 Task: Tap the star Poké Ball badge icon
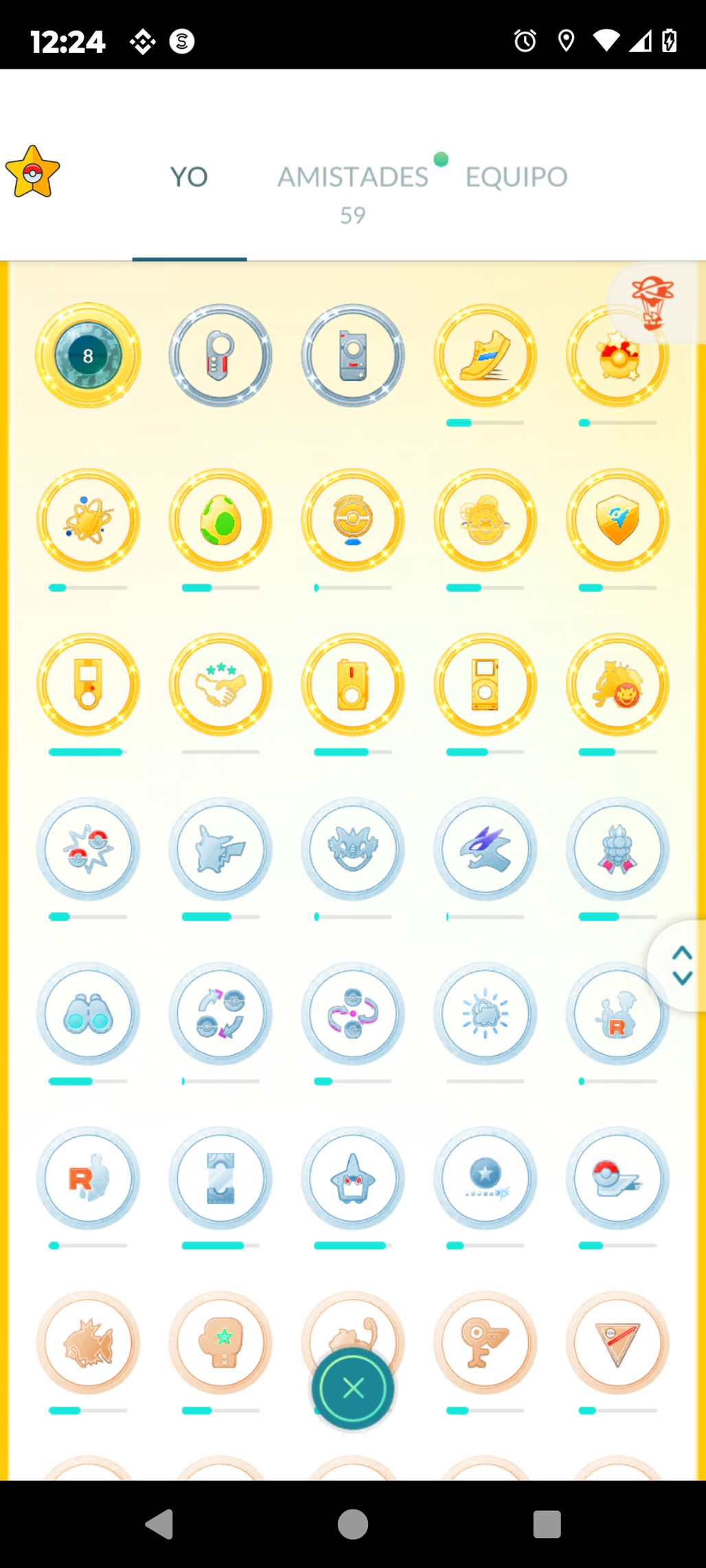pyautogui.click(x=32, y=172)
